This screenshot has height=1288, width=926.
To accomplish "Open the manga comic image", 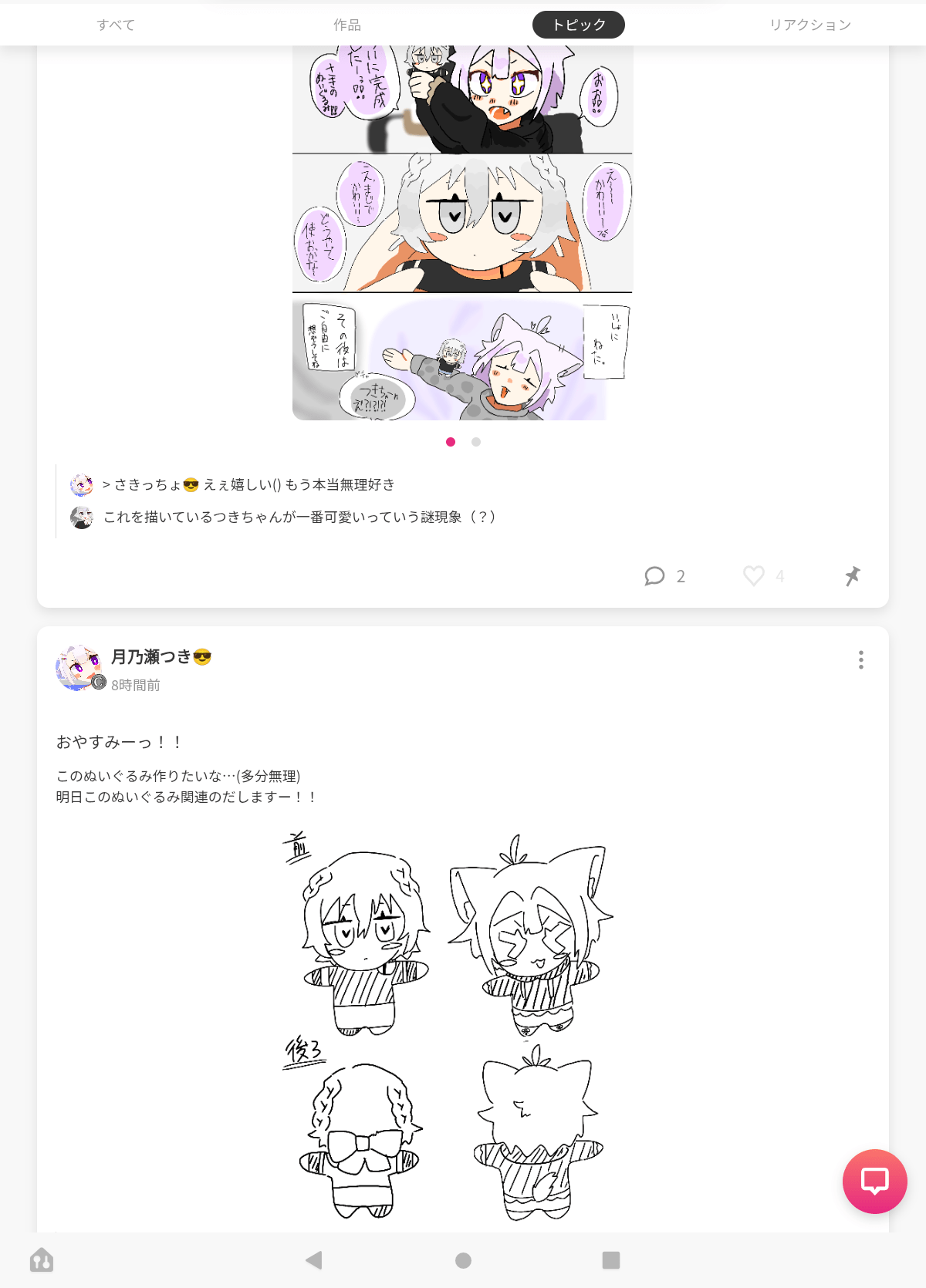I will tap(462, 231).
